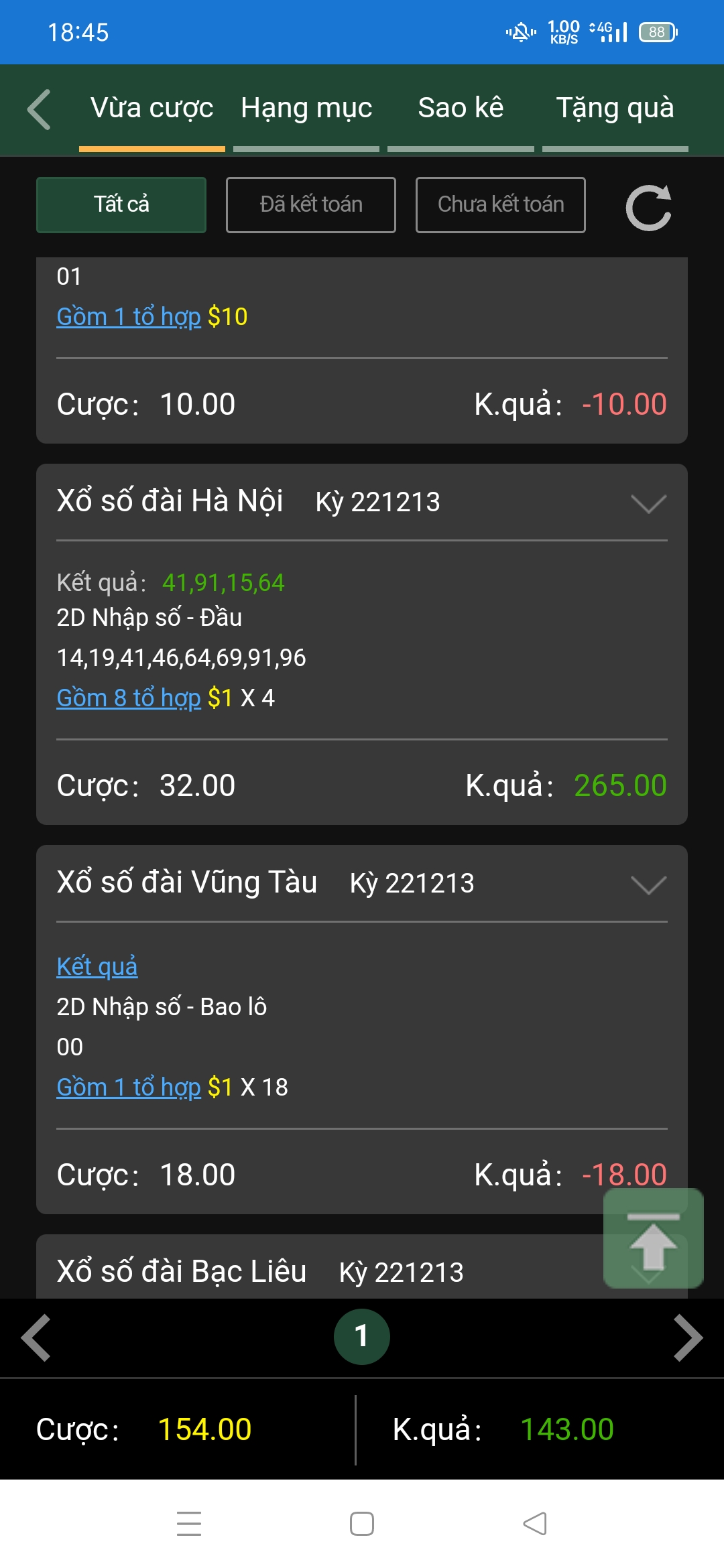
Task: Open the Kết quả link for Vũng Tàu
Action: (x=97, y=967)
